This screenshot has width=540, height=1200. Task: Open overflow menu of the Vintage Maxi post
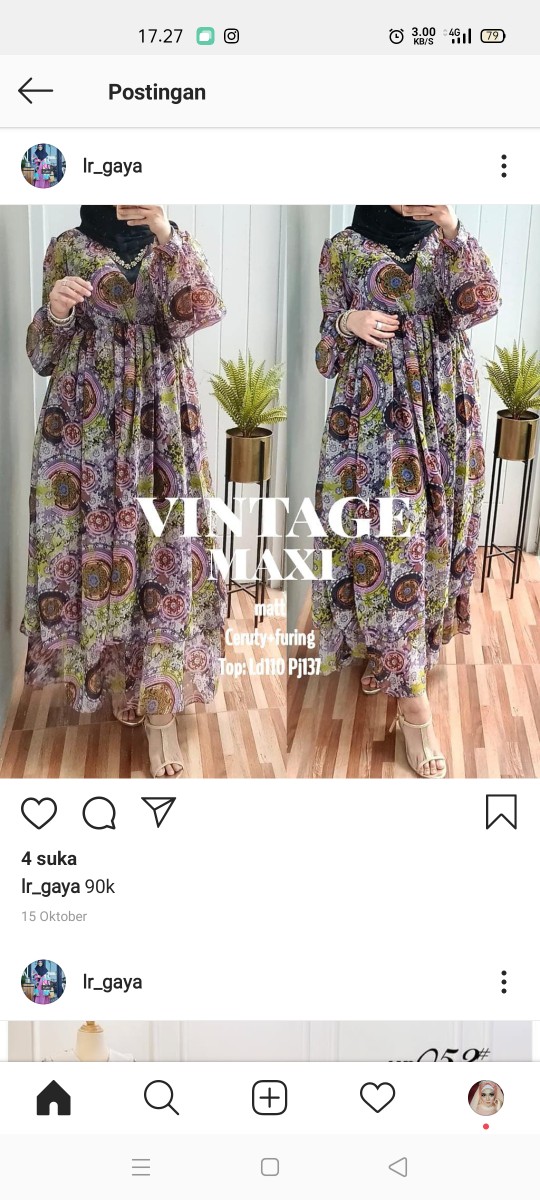504,166
